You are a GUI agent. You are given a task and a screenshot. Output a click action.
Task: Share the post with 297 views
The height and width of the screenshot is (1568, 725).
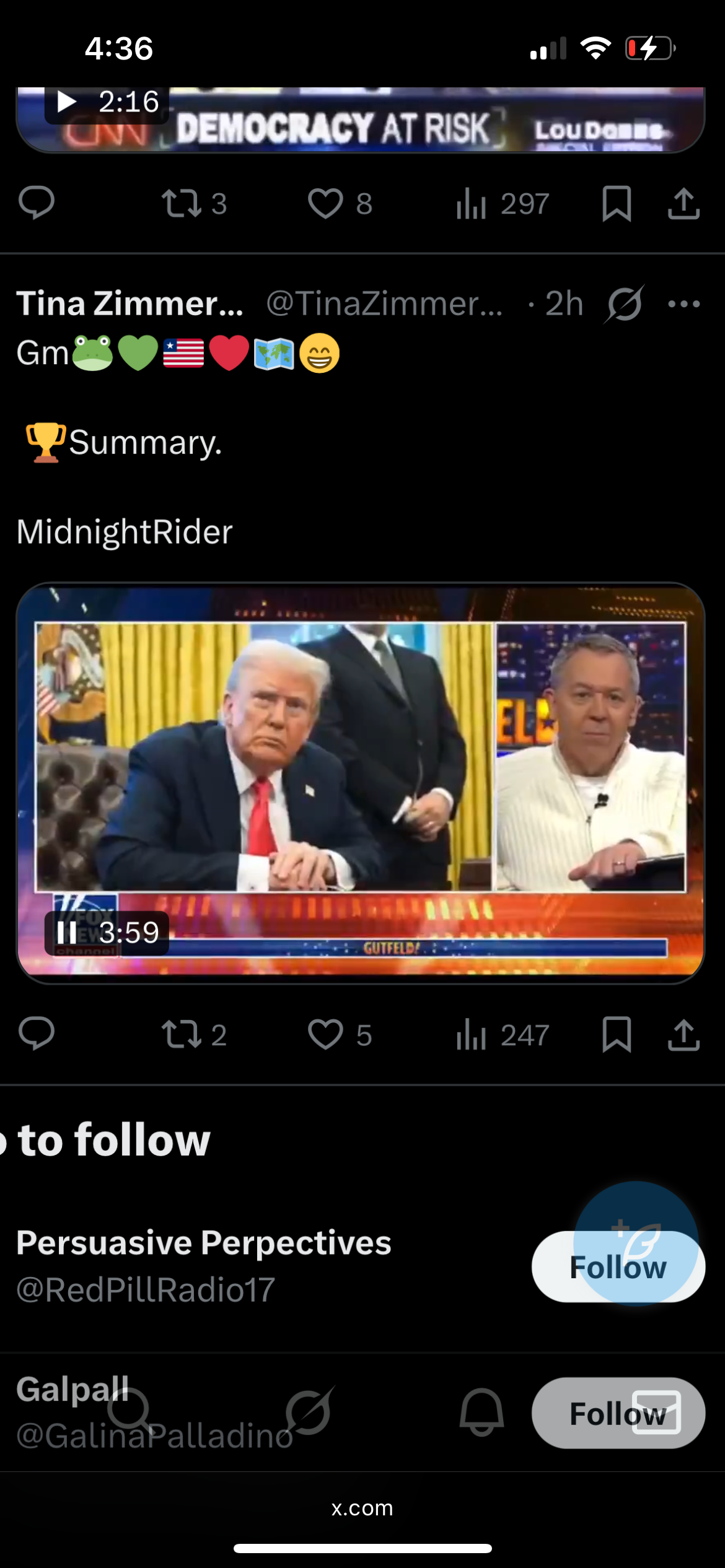pos(683,203)
